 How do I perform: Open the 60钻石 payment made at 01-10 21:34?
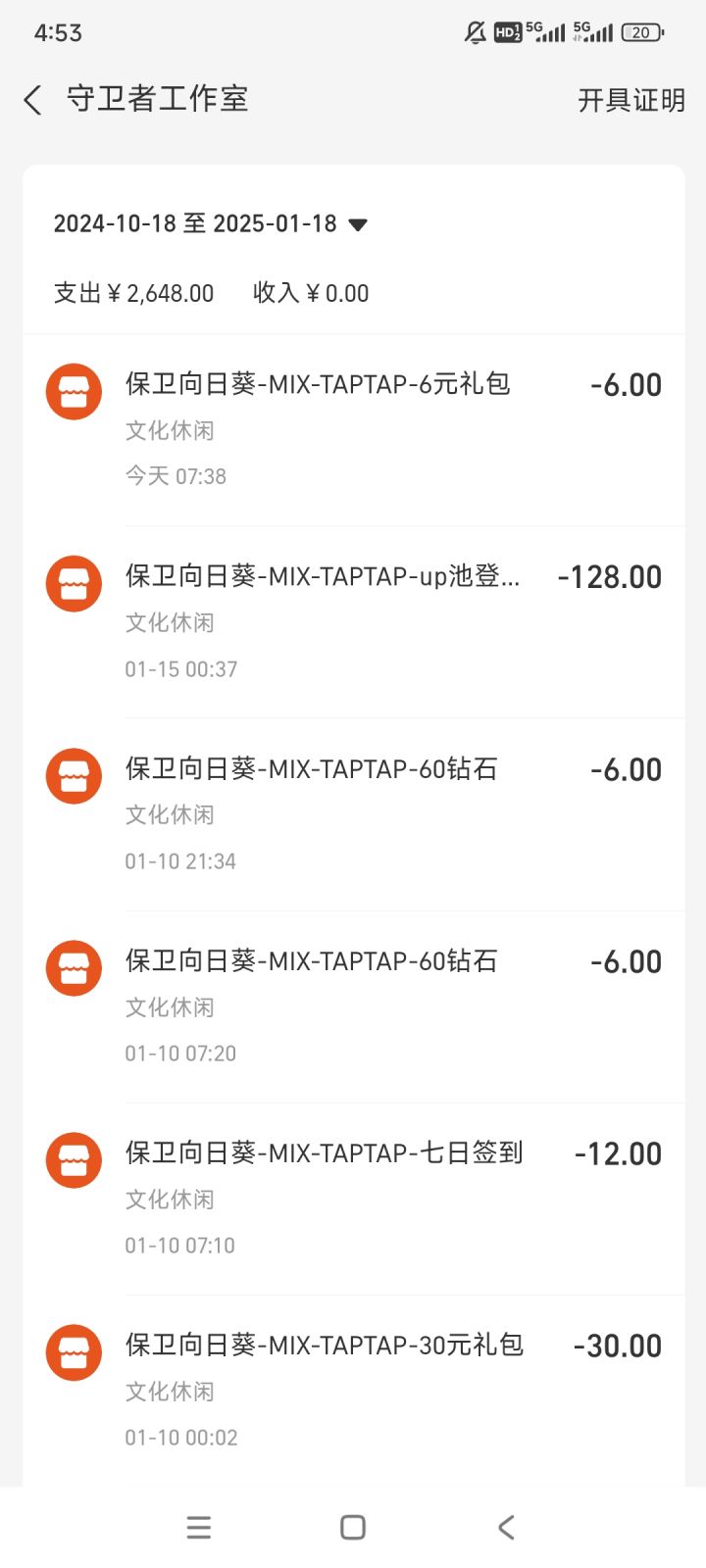tap(353, 813)
